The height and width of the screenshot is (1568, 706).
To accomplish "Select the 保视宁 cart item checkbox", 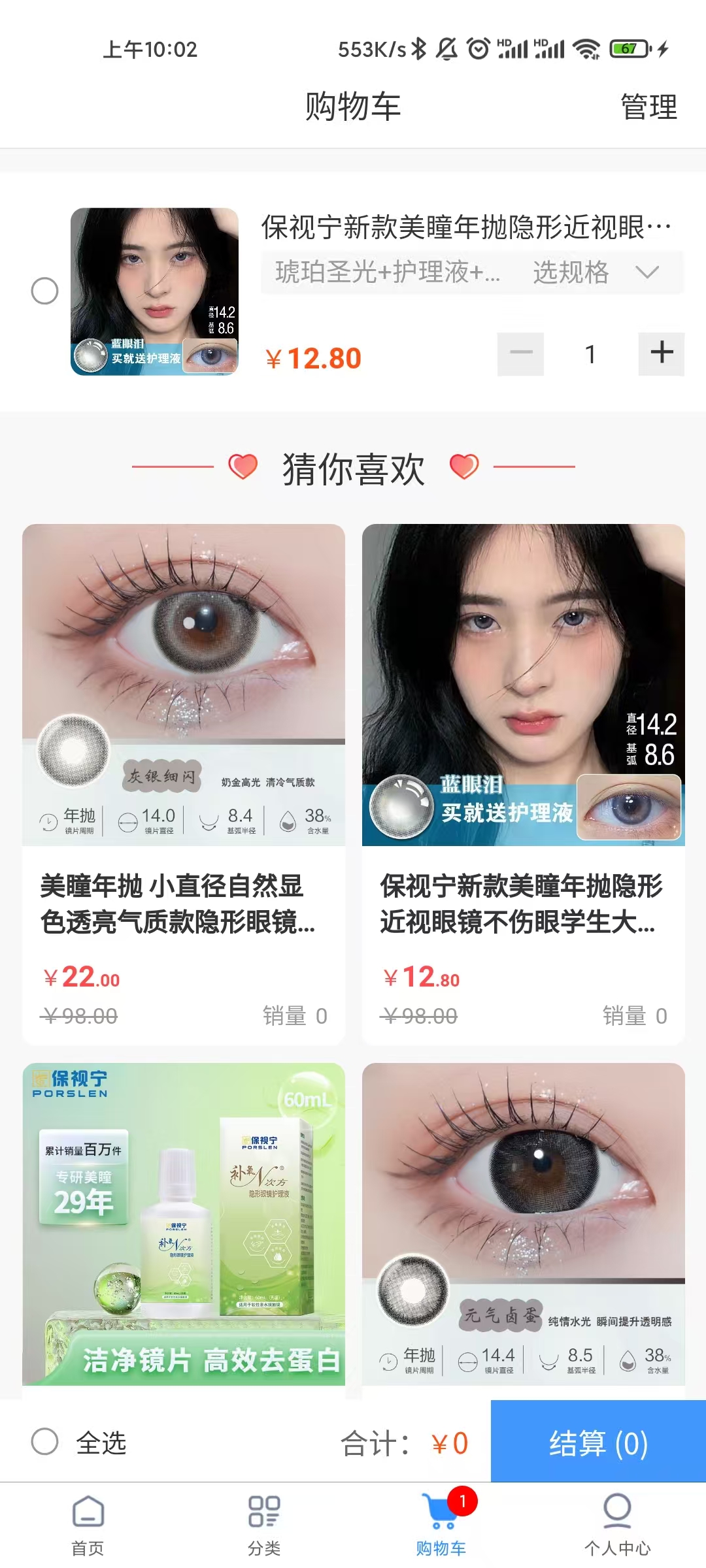I will click(x=45, y=291).
